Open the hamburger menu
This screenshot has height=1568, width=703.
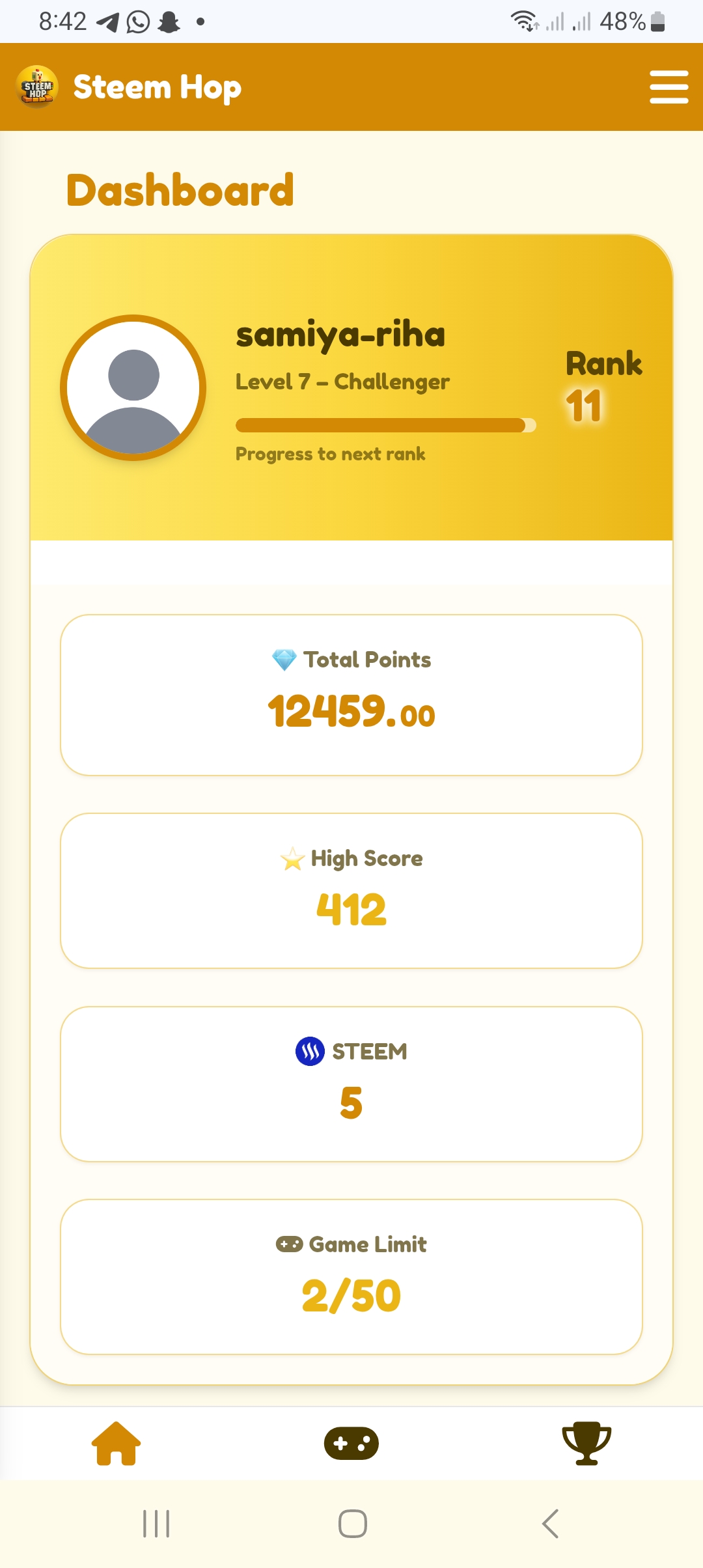[x=669, y=87]
